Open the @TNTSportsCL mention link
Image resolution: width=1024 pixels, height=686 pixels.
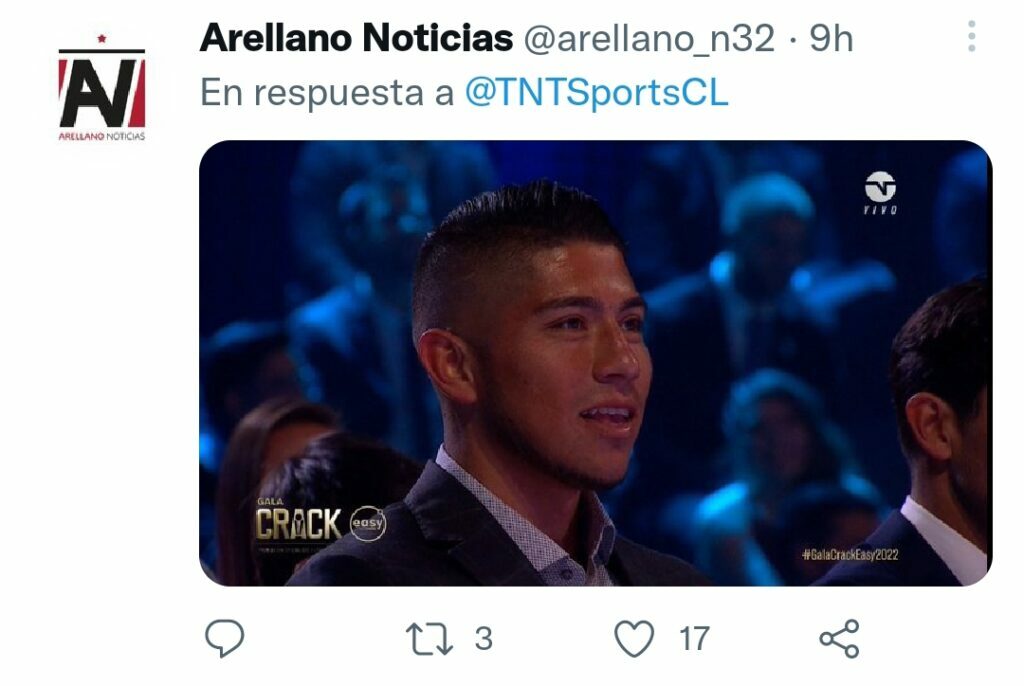[596, 93]
